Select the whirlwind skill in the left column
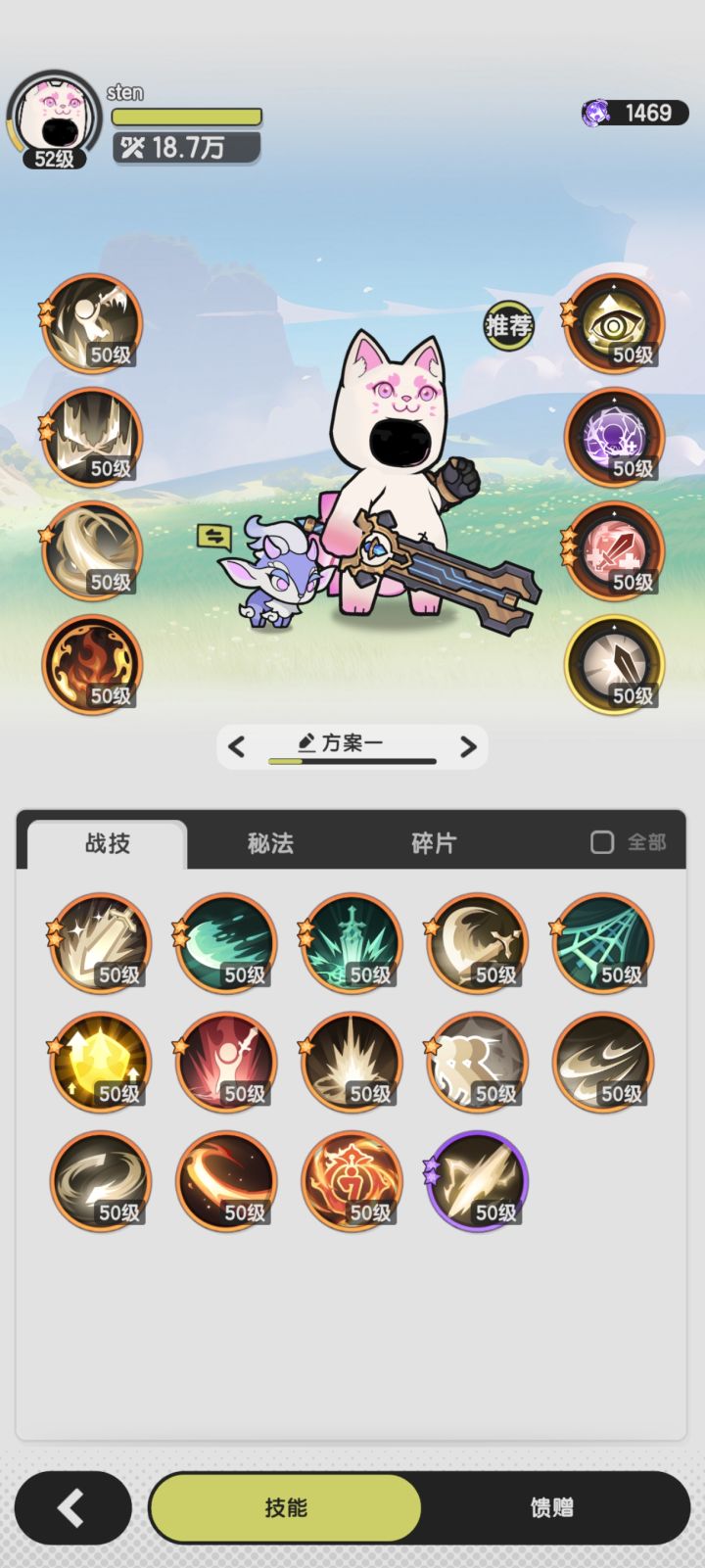This screenshot has width=705, height=1568. [x=93, y=551]
